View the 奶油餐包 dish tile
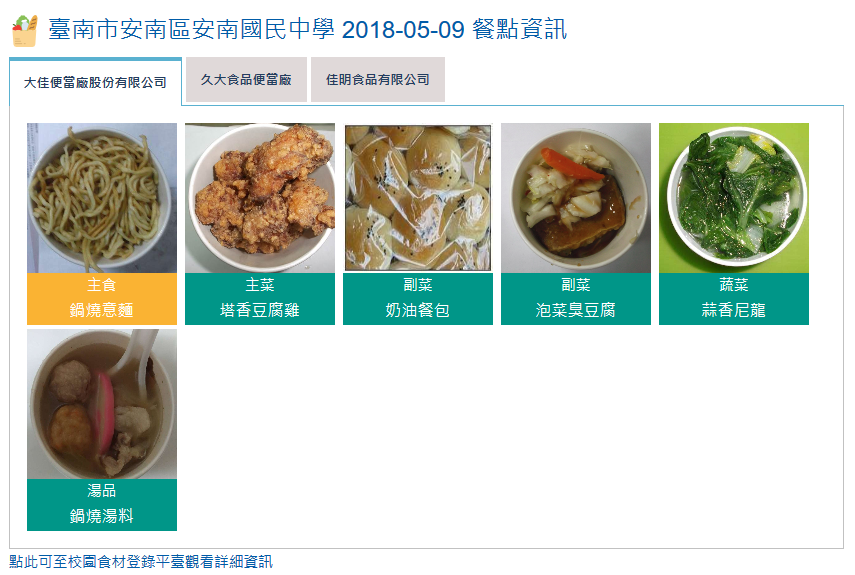 418,223
